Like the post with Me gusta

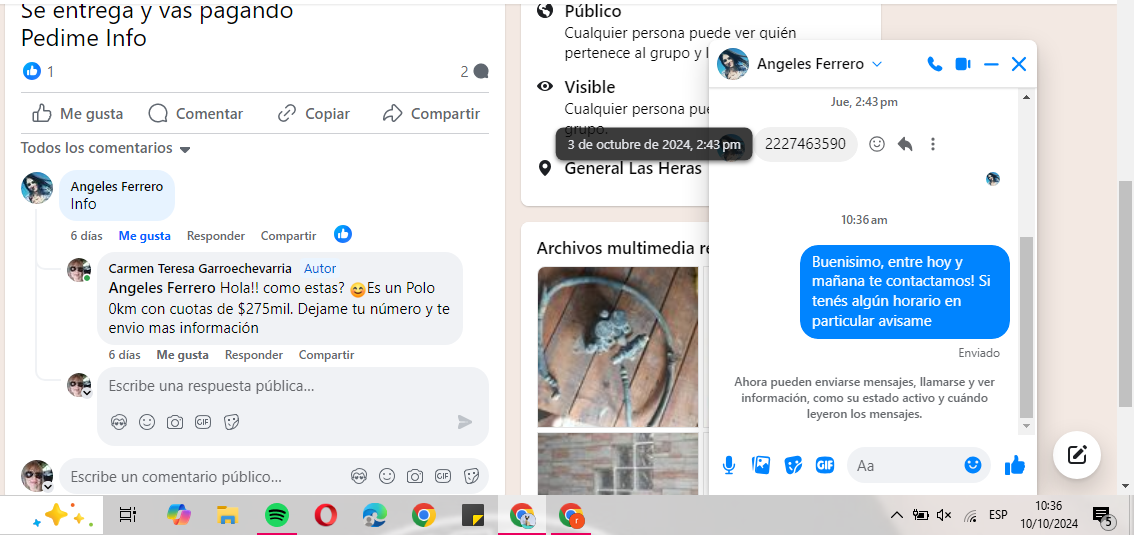(78, 113)
